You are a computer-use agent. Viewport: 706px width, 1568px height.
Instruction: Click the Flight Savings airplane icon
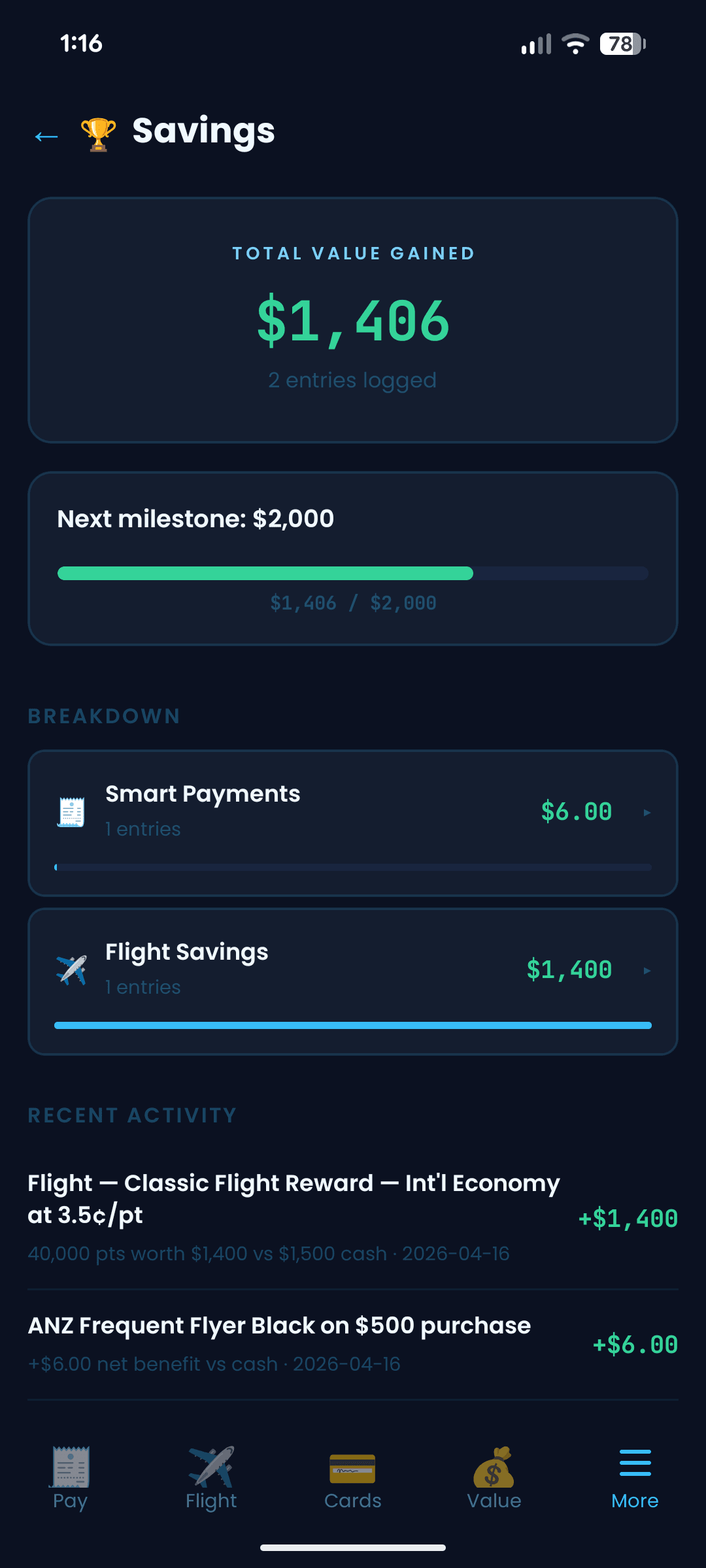tap(71, 969)
